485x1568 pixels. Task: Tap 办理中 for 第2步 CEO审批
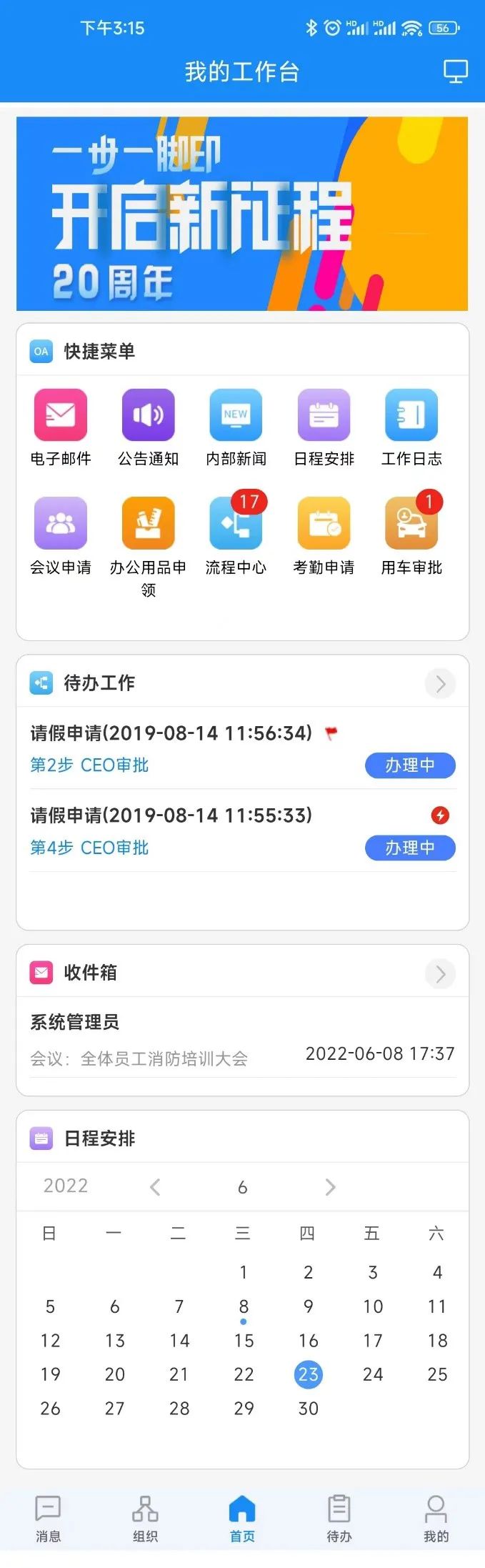coord(410,765)
